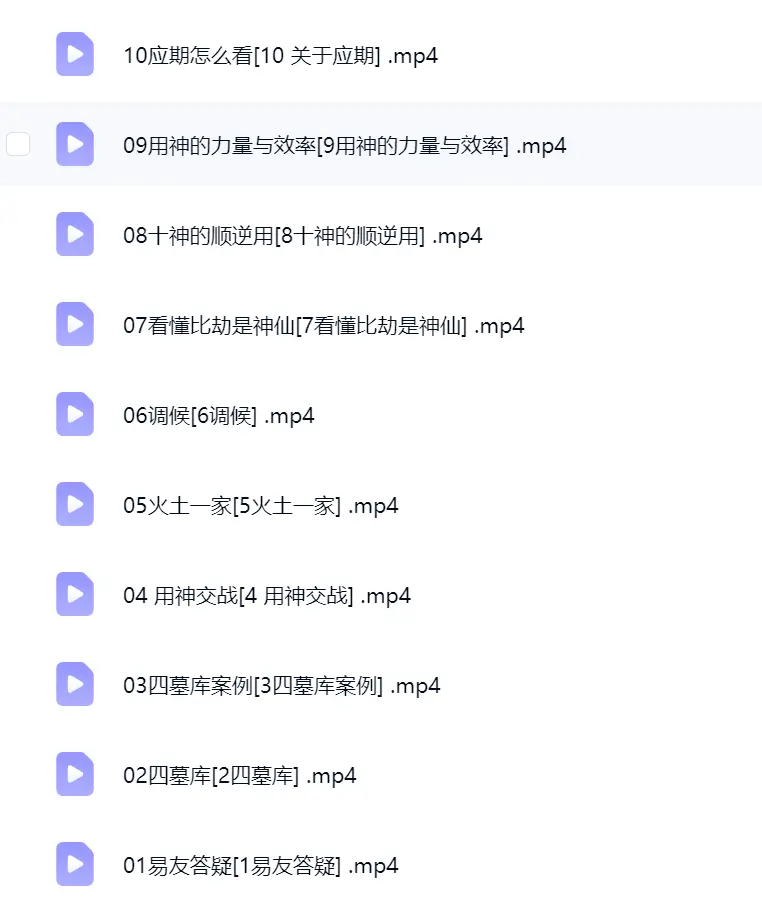This screenshot has width=762, height=903.
Task: Open the 02四墓库 video file
Action: [x=240, y=775]
